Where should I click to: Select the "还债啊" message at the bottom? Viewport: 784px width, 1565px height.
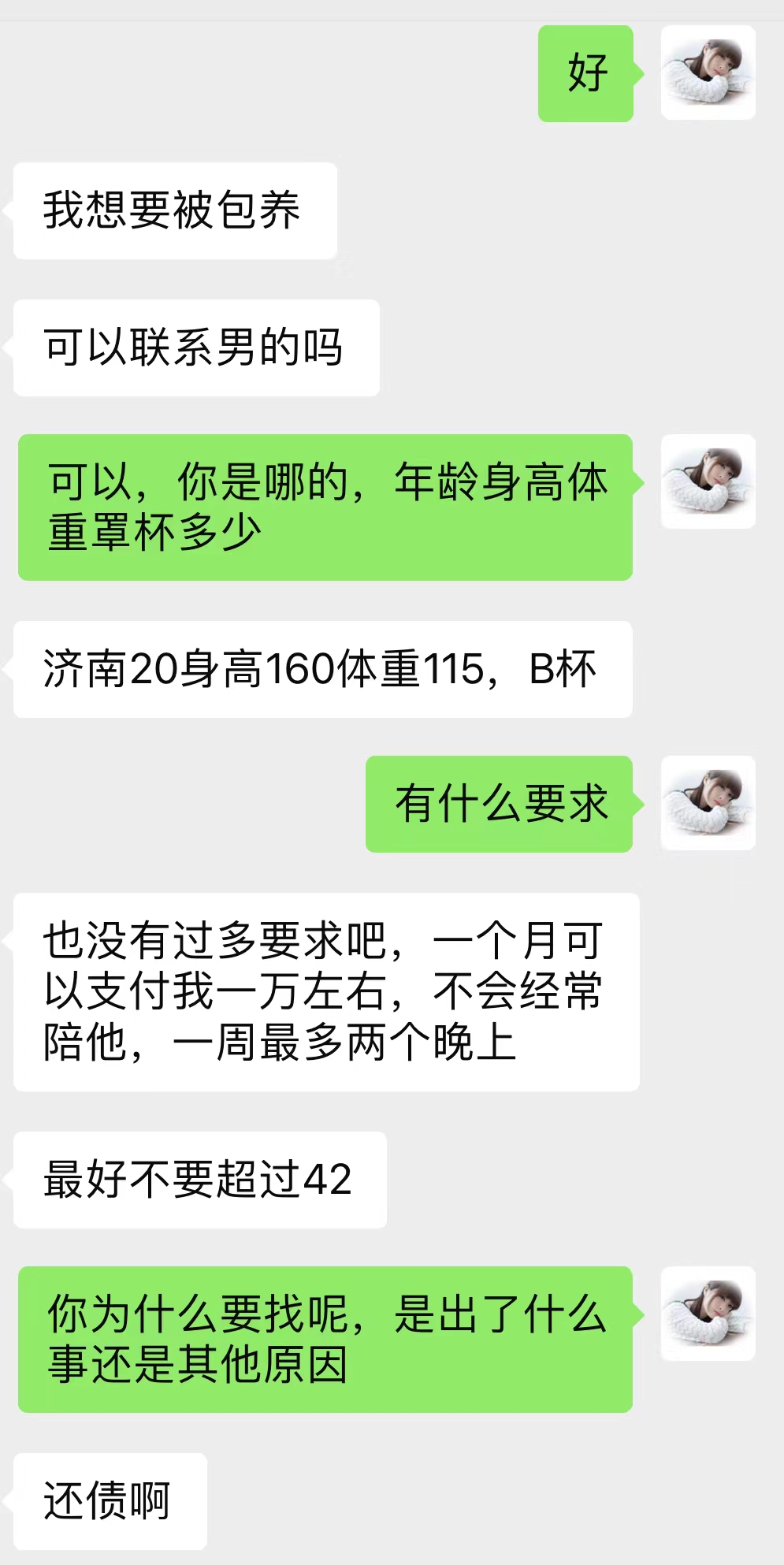(109, 1501)
